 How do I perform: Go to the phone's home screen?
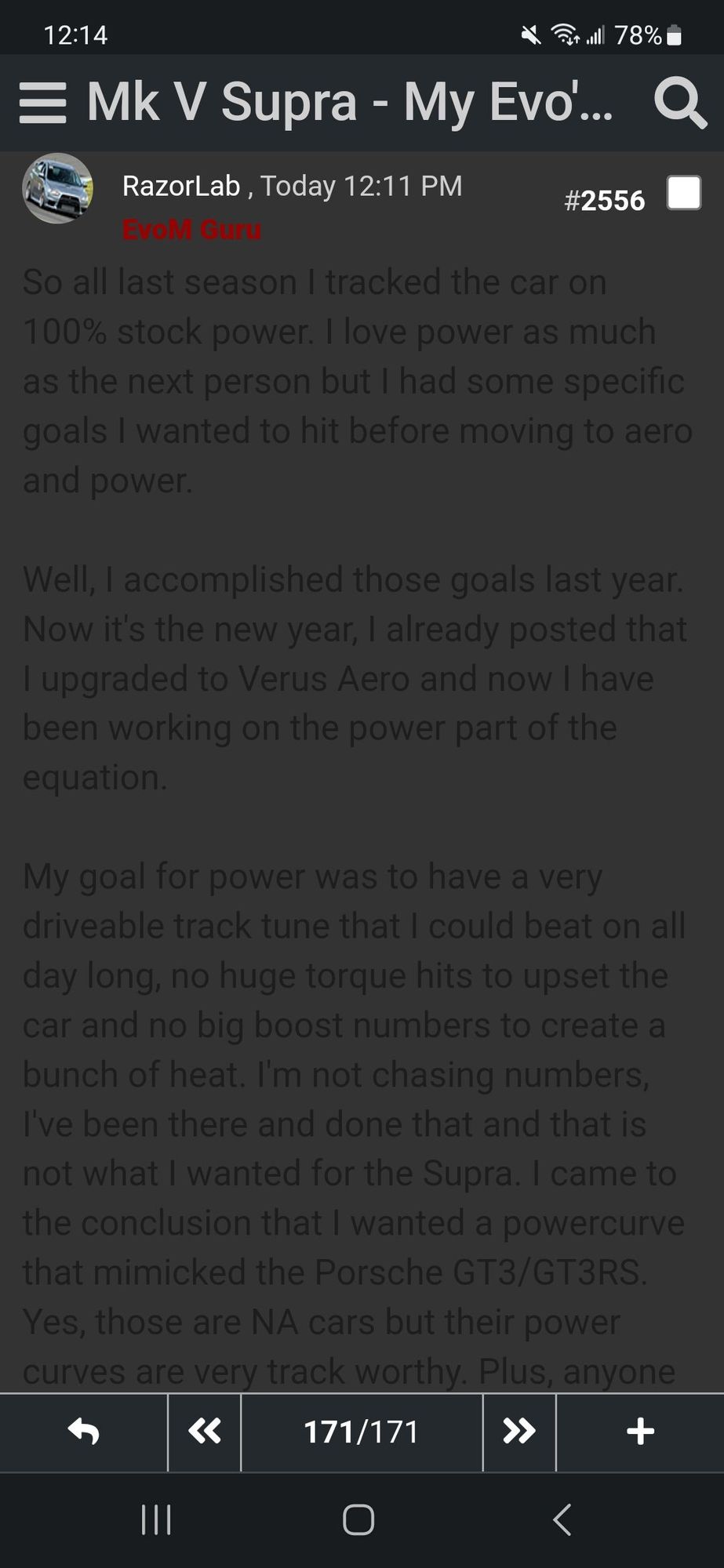[358, 1520]
